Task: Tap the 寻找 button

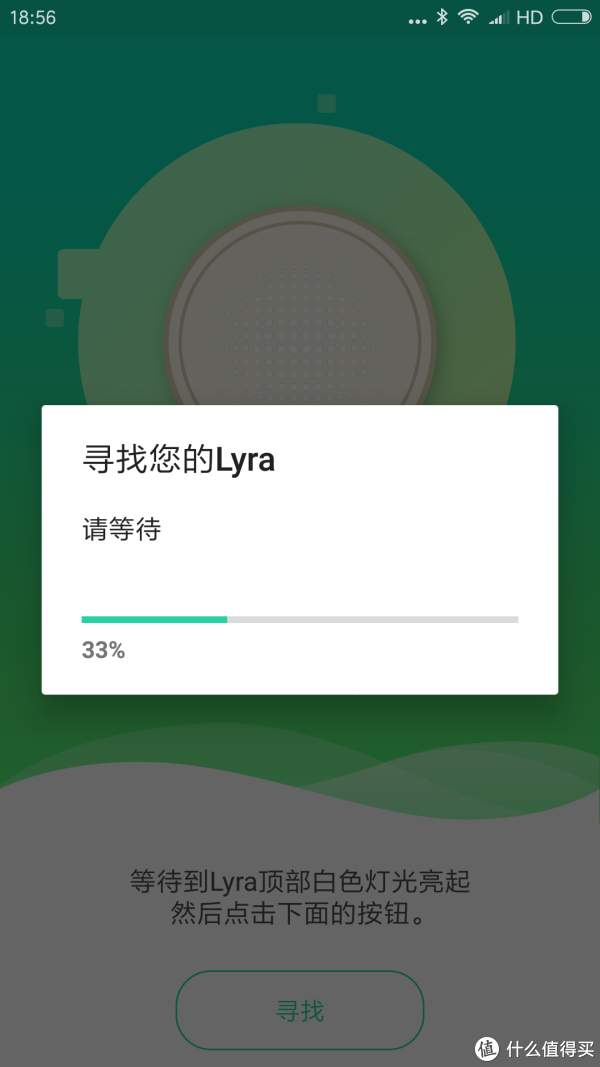Action: click(x=300, y=1010)
